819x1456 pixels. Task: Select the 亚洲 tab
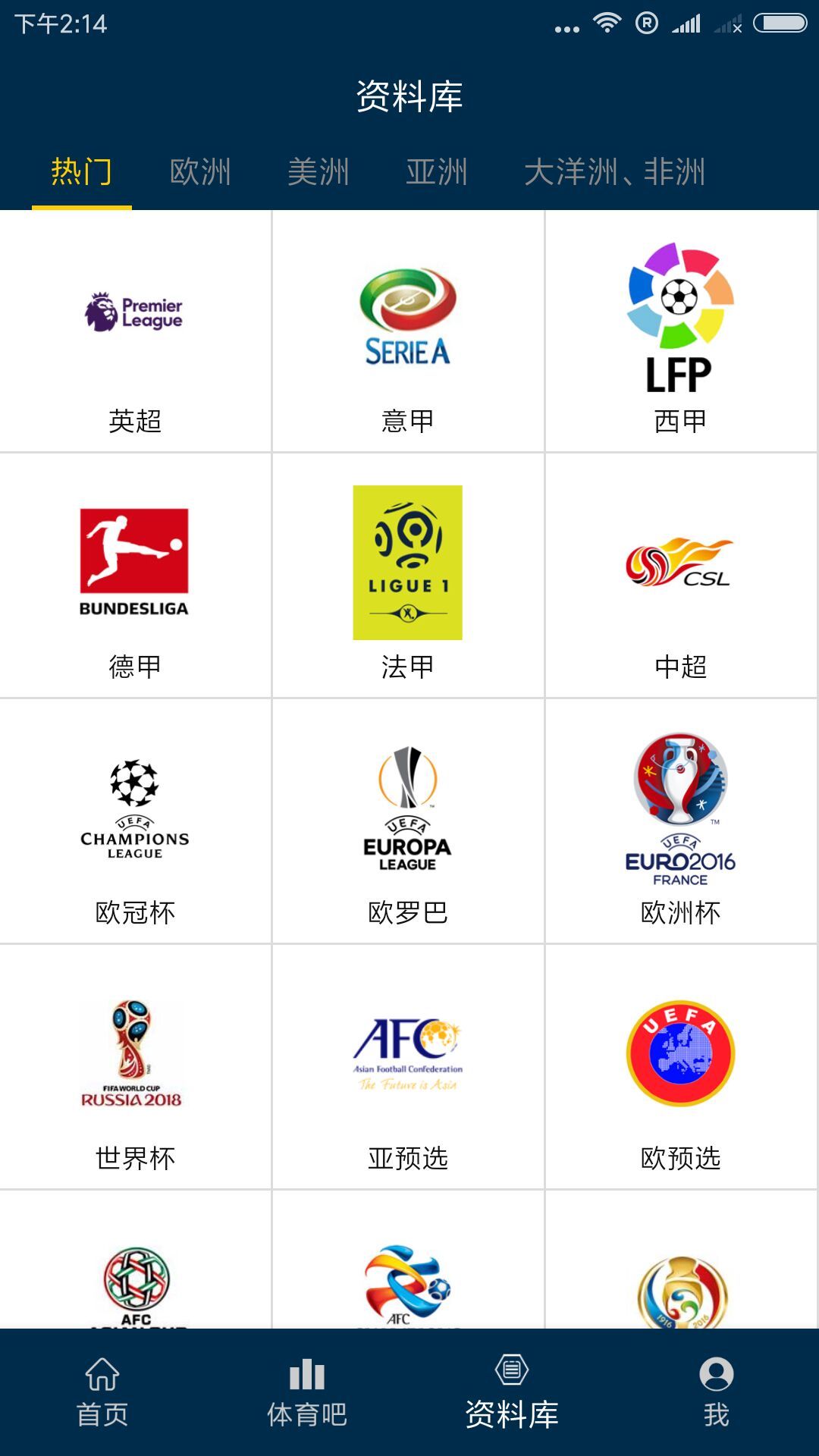(437, 172)
